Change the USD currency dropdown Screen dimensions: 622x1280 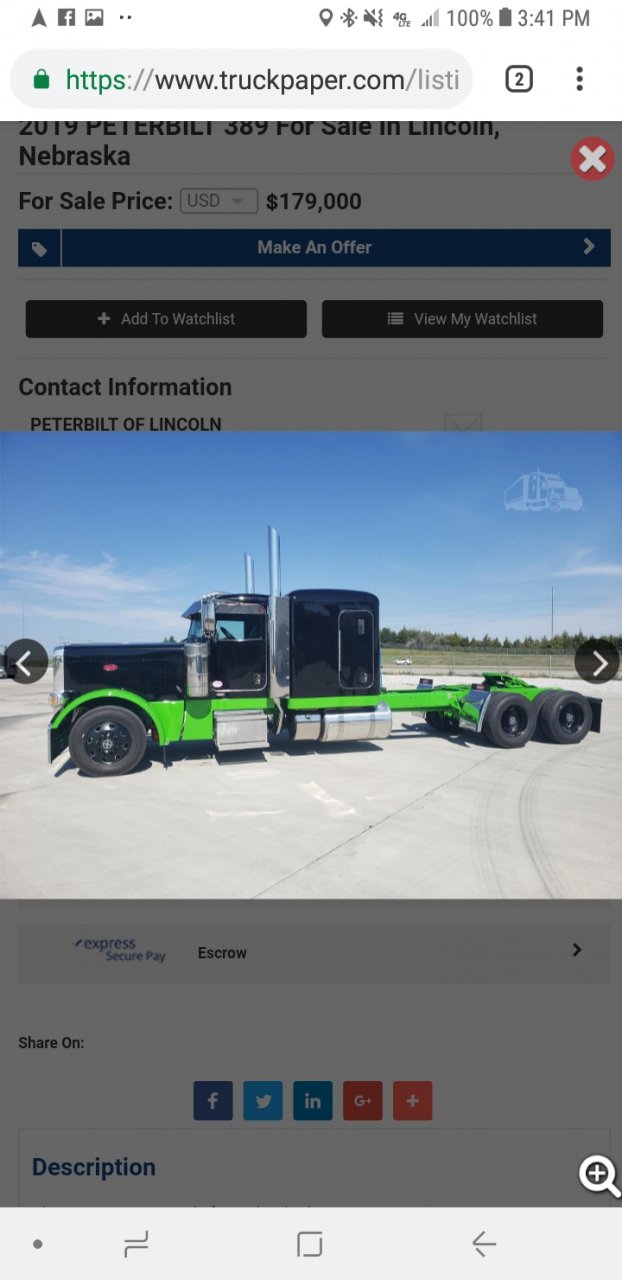click(x=218, y=201)
